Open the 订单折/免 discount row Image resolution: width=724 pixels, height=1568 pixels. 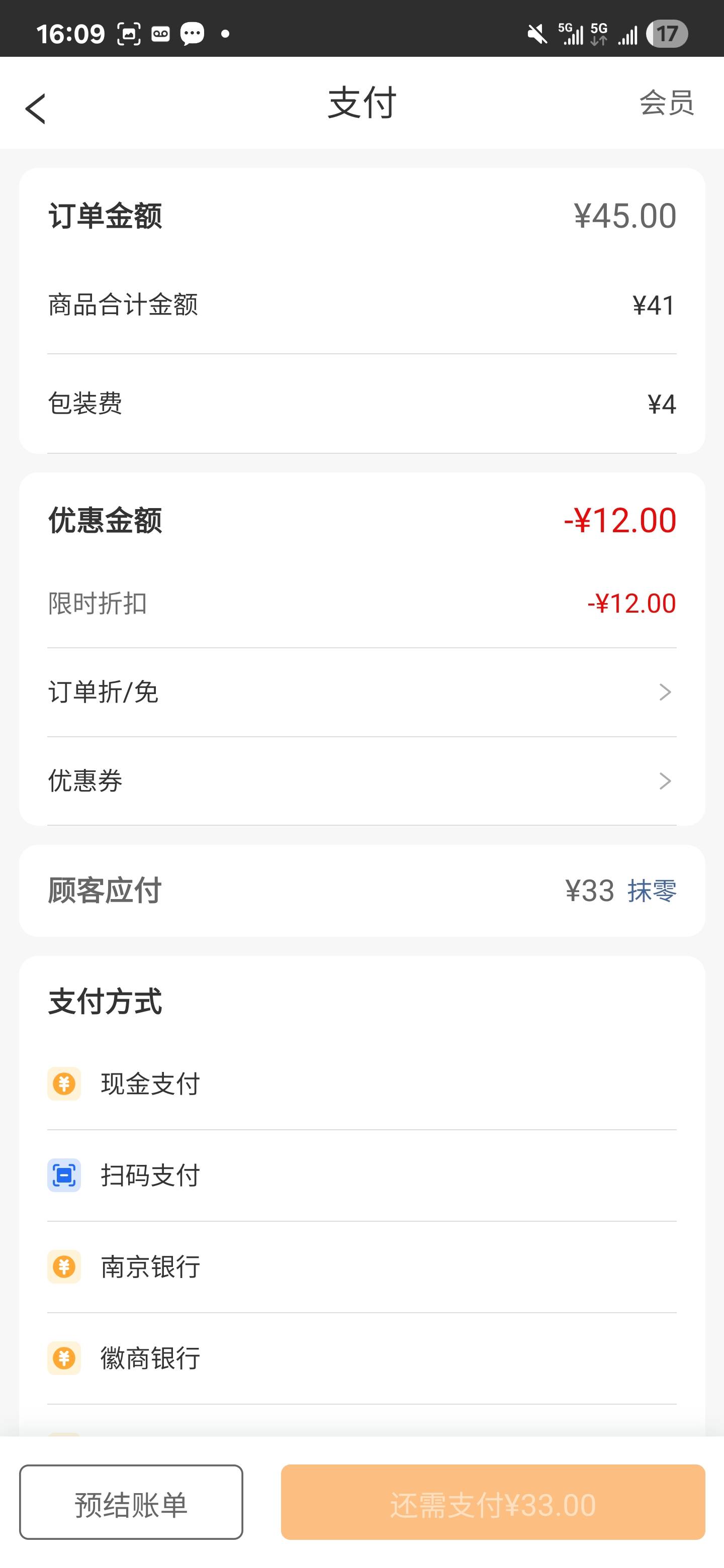click(361, 692)
